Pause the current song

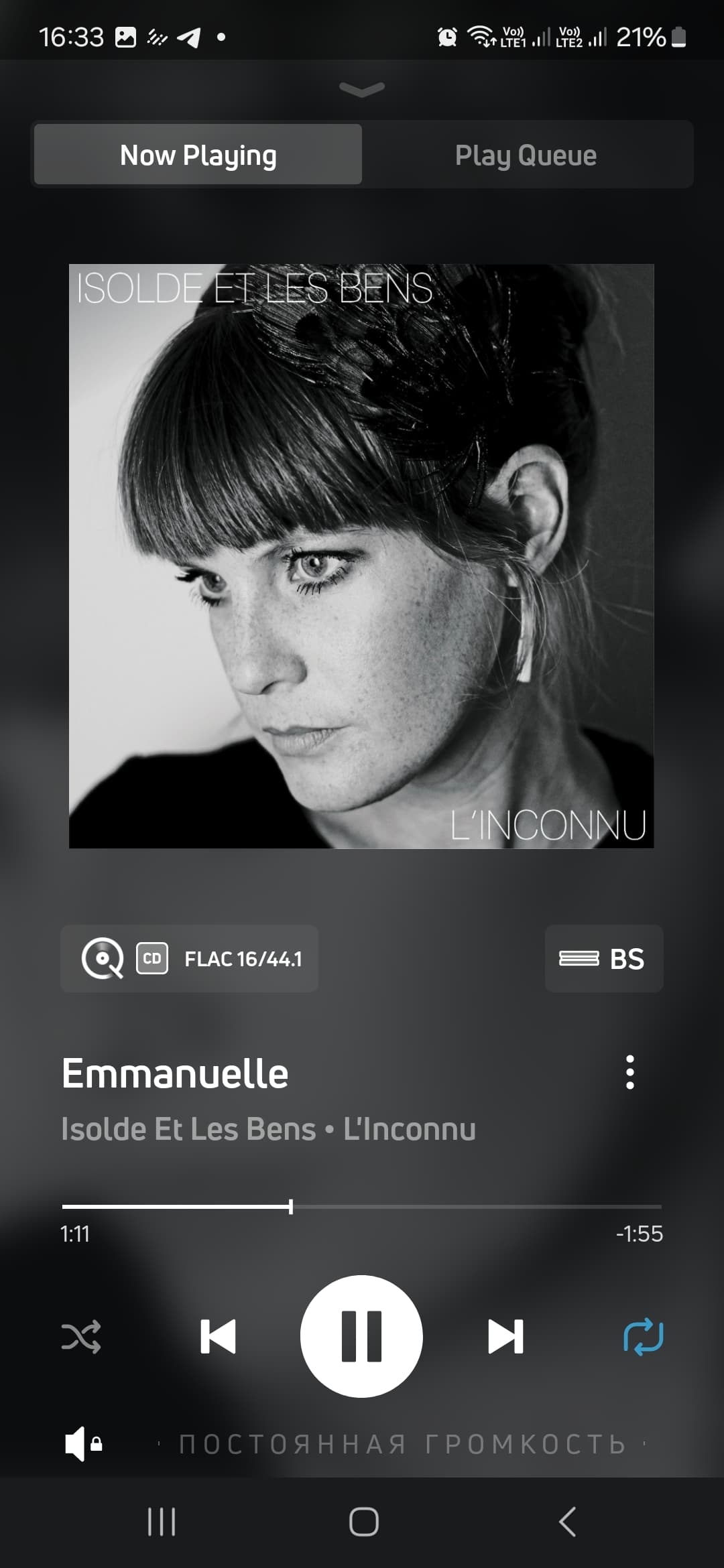pos(361,1336)
